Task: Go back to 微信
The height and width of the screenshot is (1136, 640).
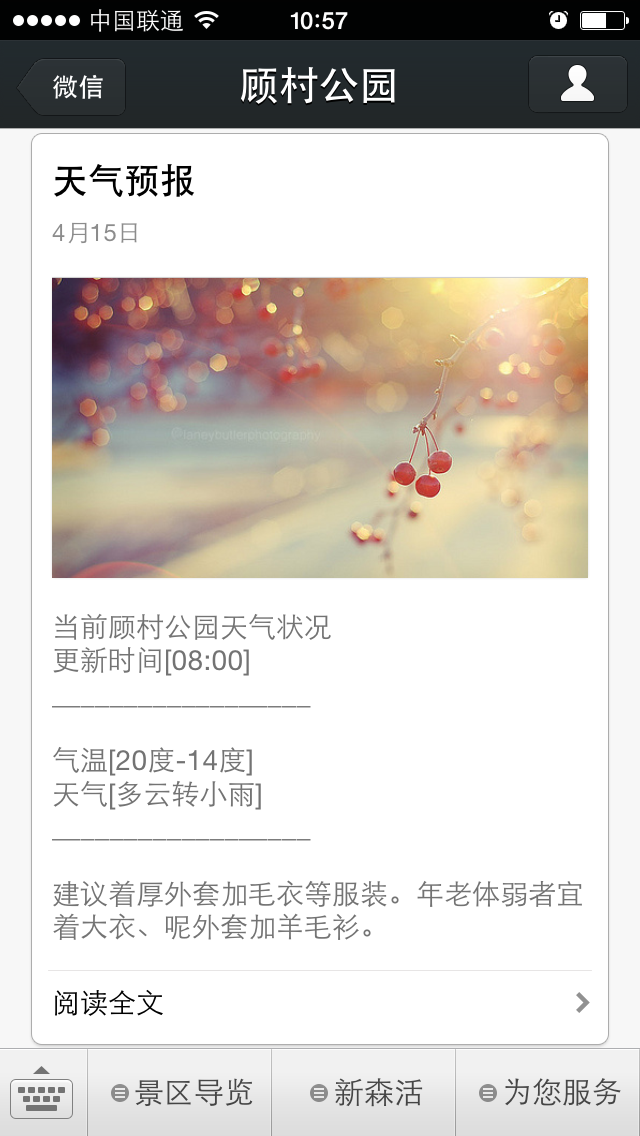Action: click(x=72, y=87)
